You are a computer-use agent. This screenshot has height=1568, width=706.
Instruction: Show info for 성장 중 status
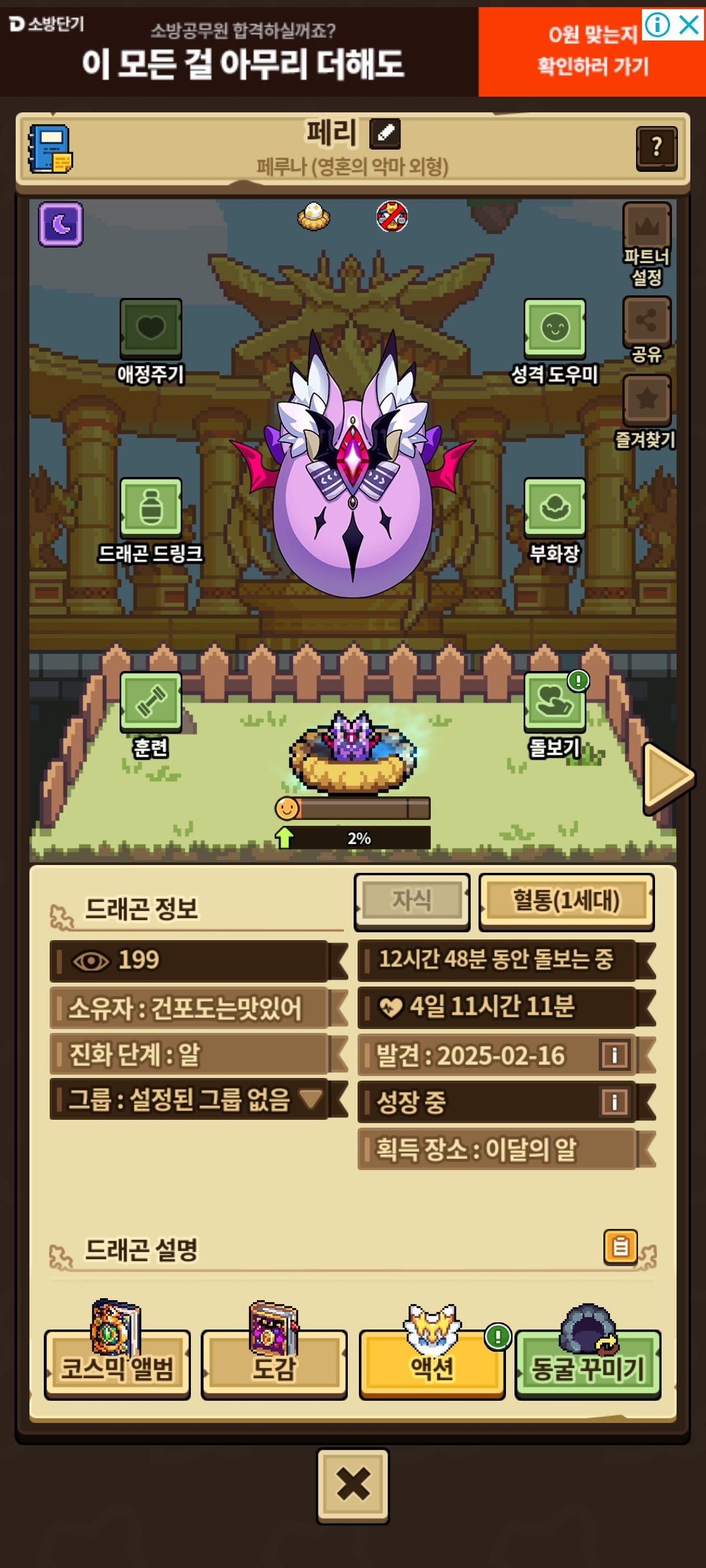614,1102
